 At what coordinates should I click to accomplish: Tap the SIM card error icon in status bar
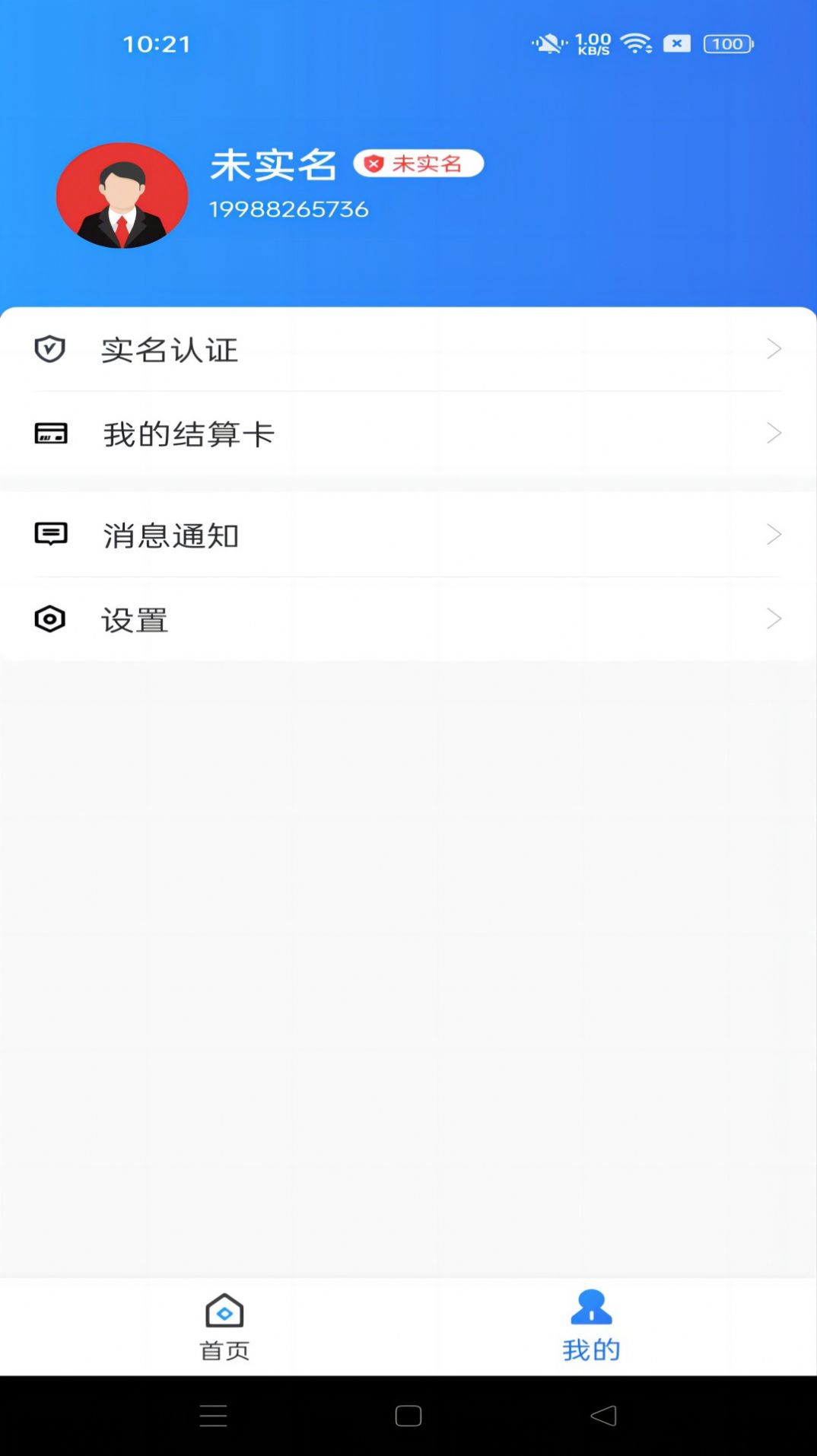click(676, 43)
